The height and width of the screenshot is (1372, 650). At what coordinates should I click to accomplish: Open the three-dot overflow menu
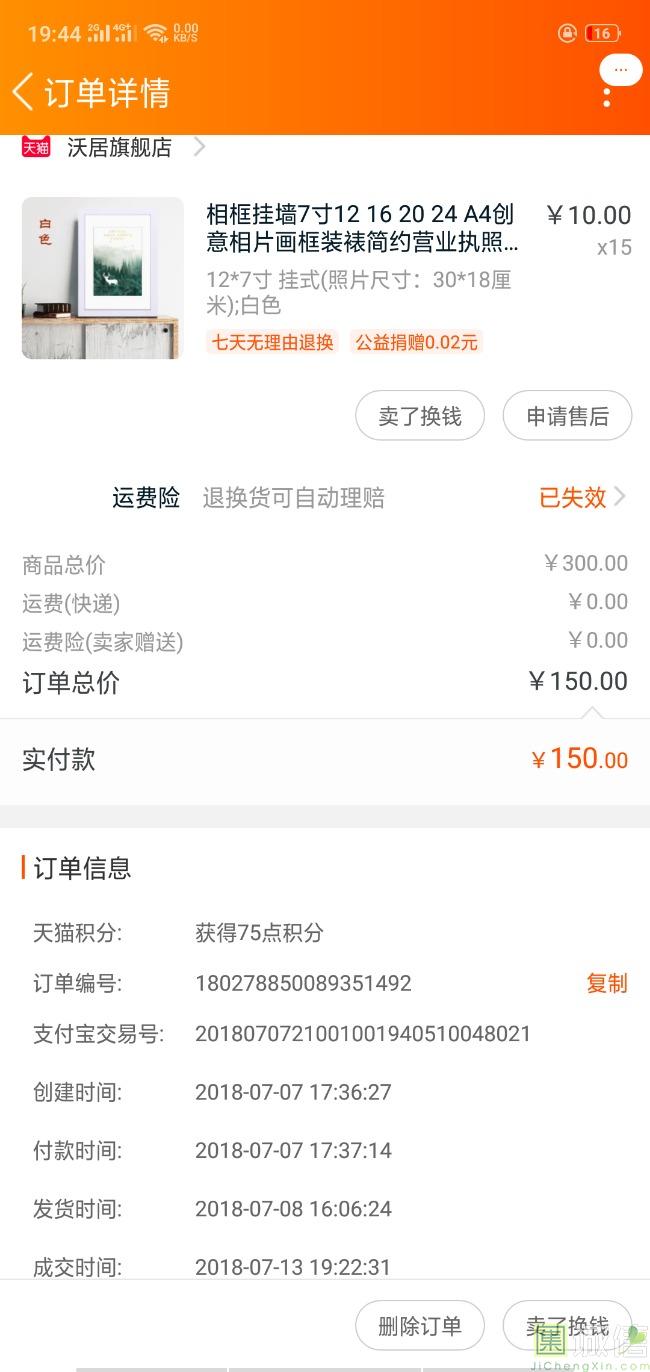tap(607, 97)
